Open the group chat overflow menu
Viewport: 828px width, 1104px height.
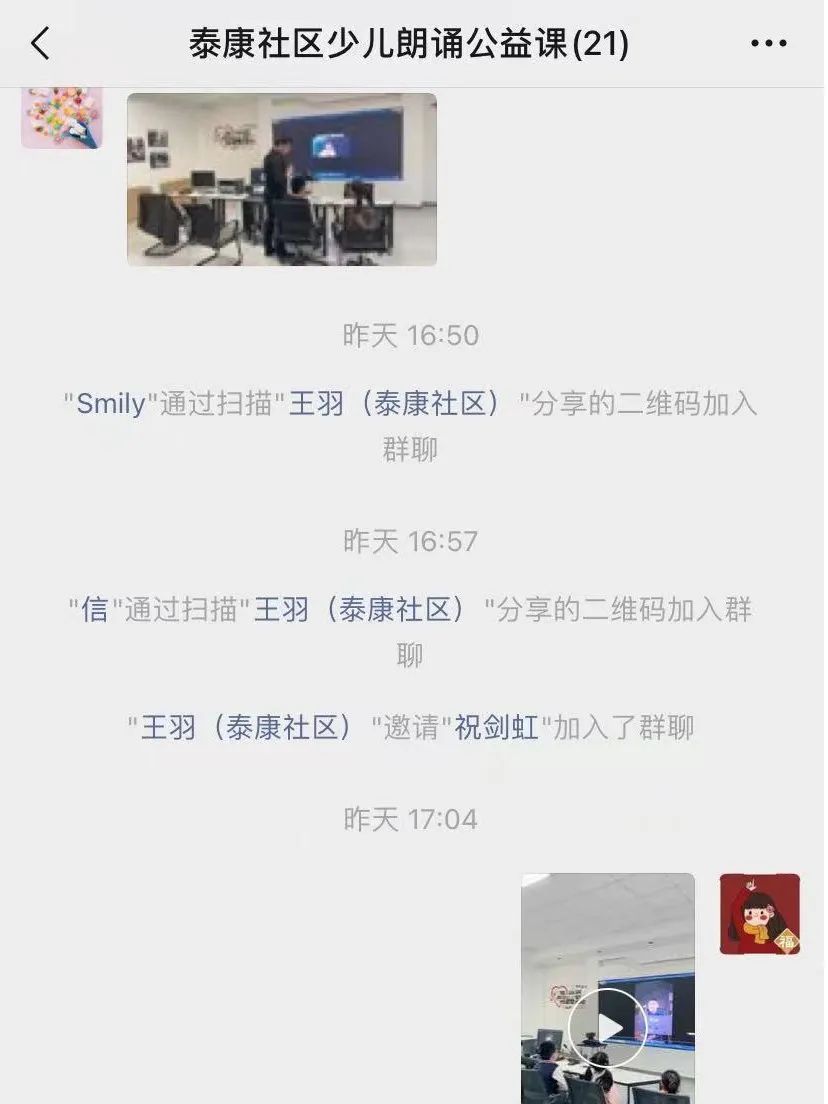click(x=768, y=44)
